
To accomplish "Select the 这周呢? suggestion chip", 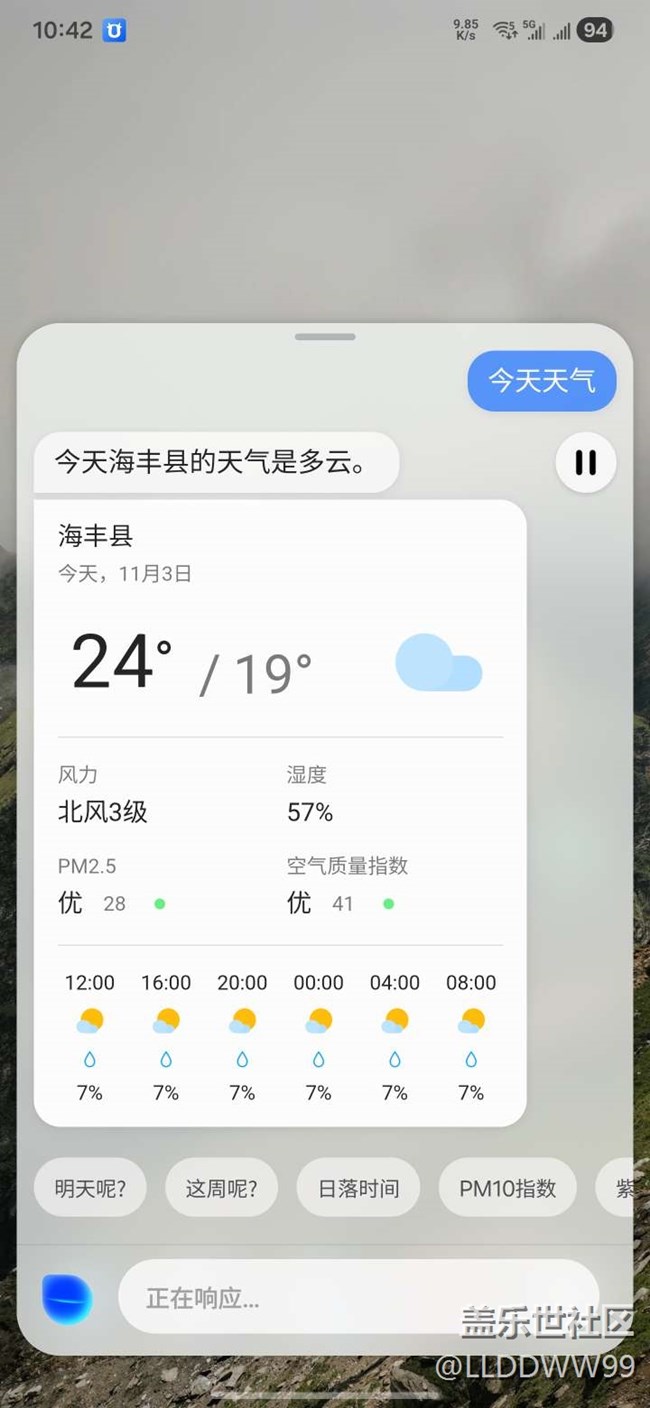I will (221, 1188).
